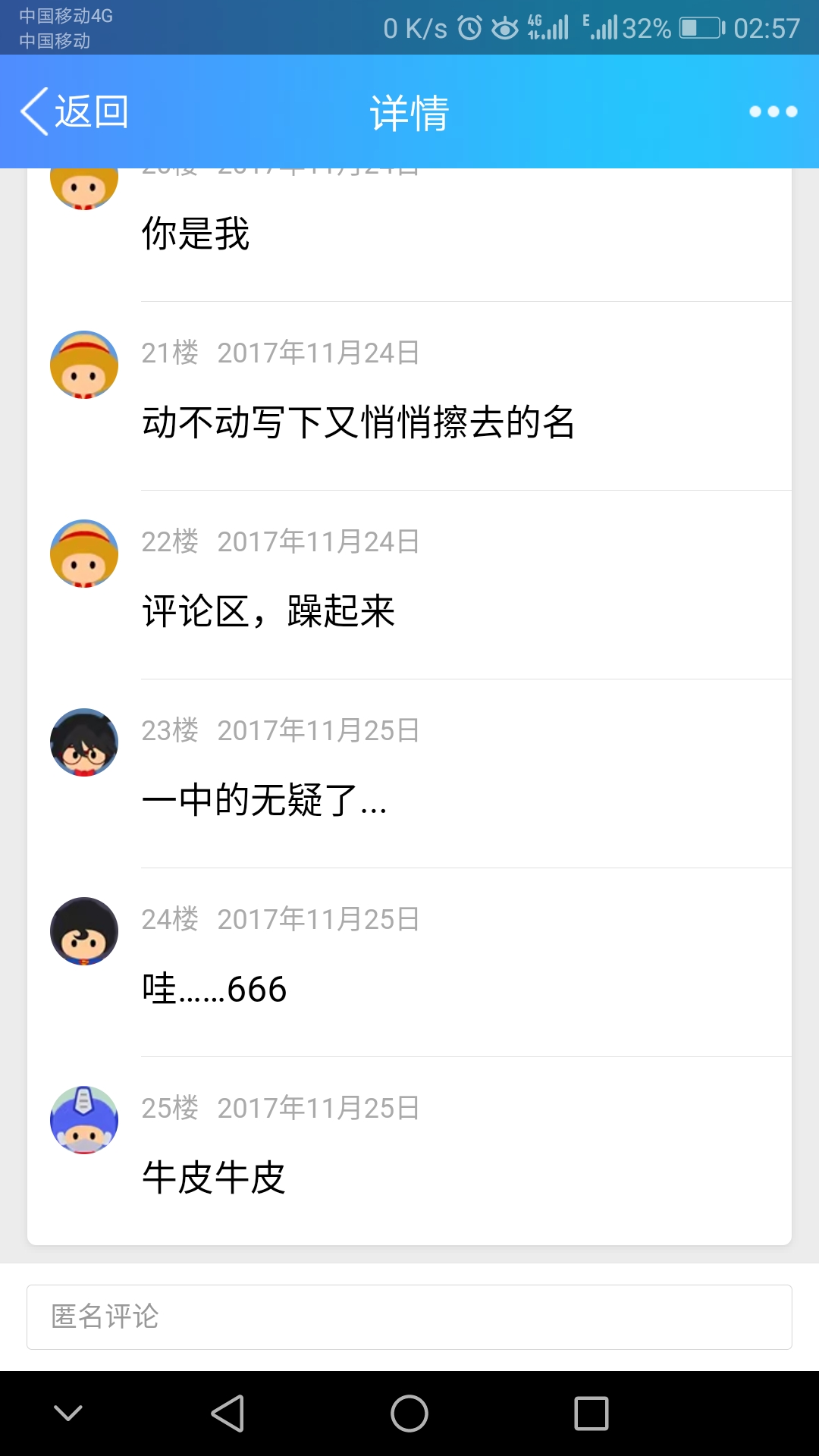Open the avatar of the 22楼 commenter
The image size is (819, 1456).
[84, 554]
